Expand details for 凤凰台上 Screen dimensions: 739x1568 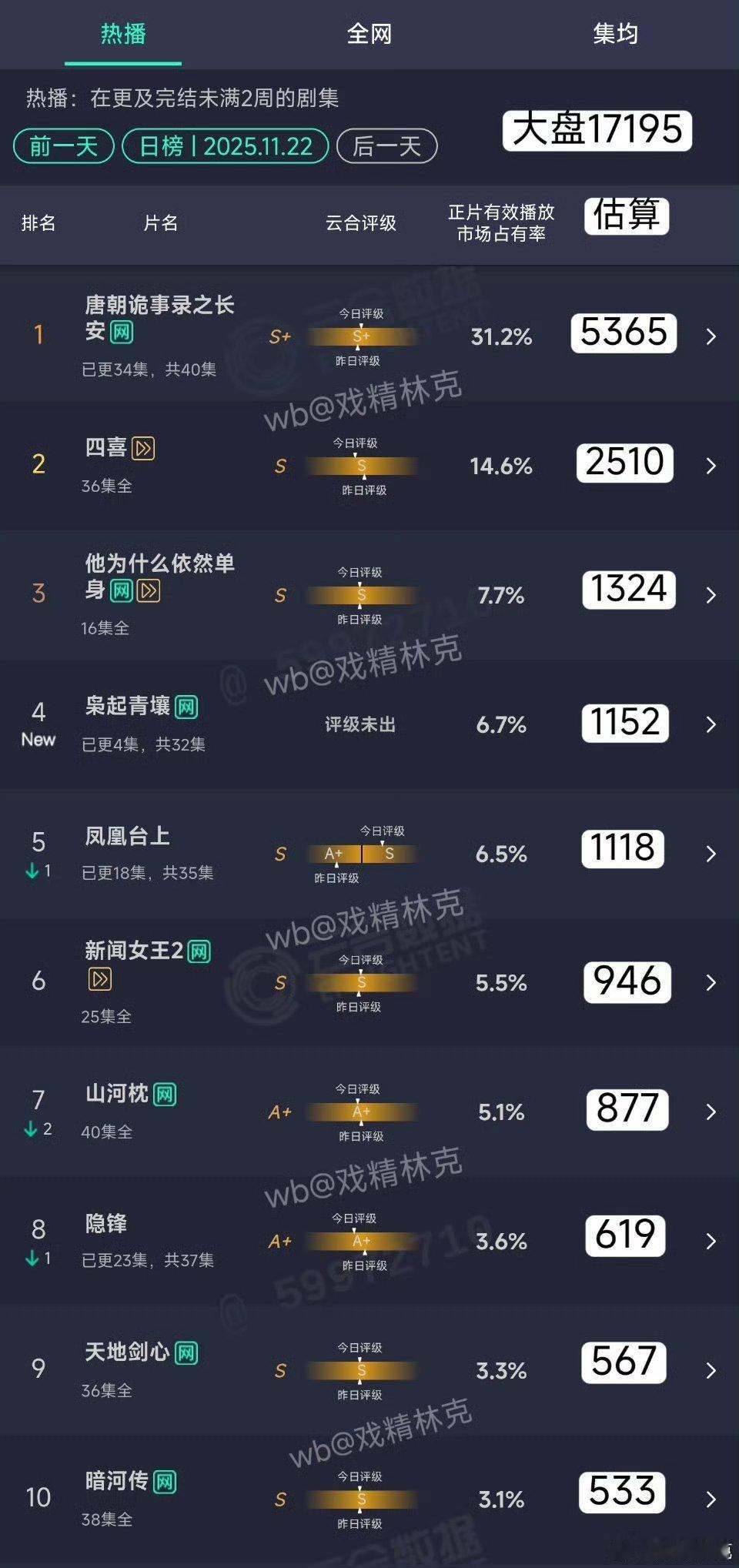(x=711, y=853)
